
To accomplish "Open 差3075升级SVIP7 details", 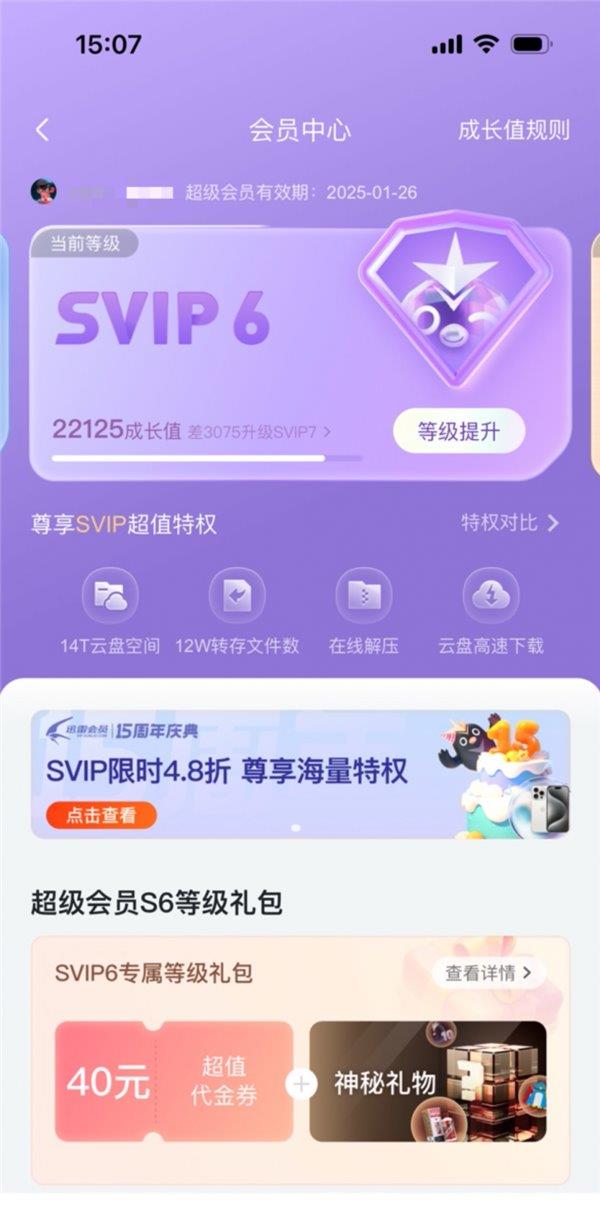I will (x=260, y=432).
